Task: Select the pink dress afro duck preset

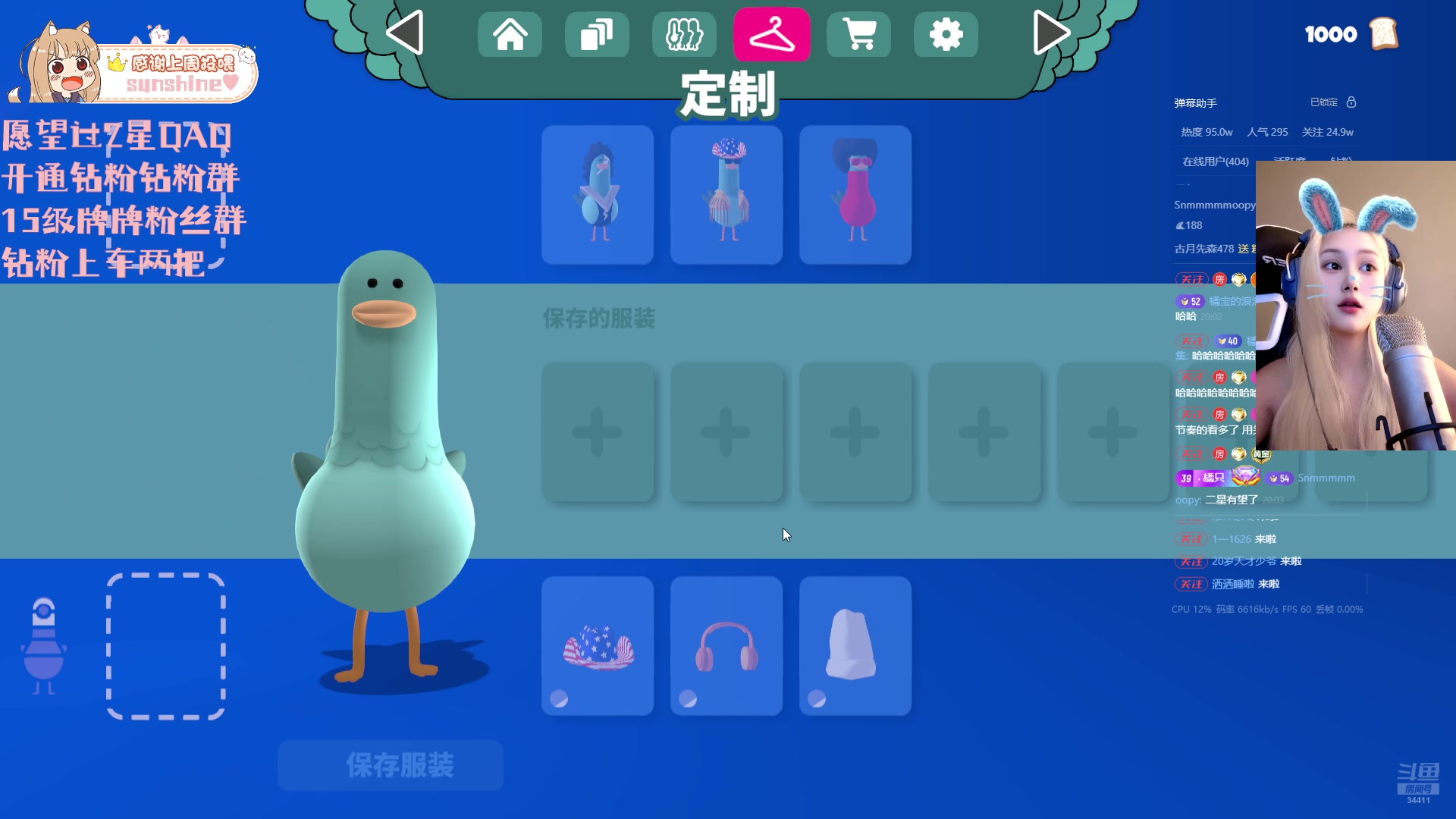Action: (855, 195)
